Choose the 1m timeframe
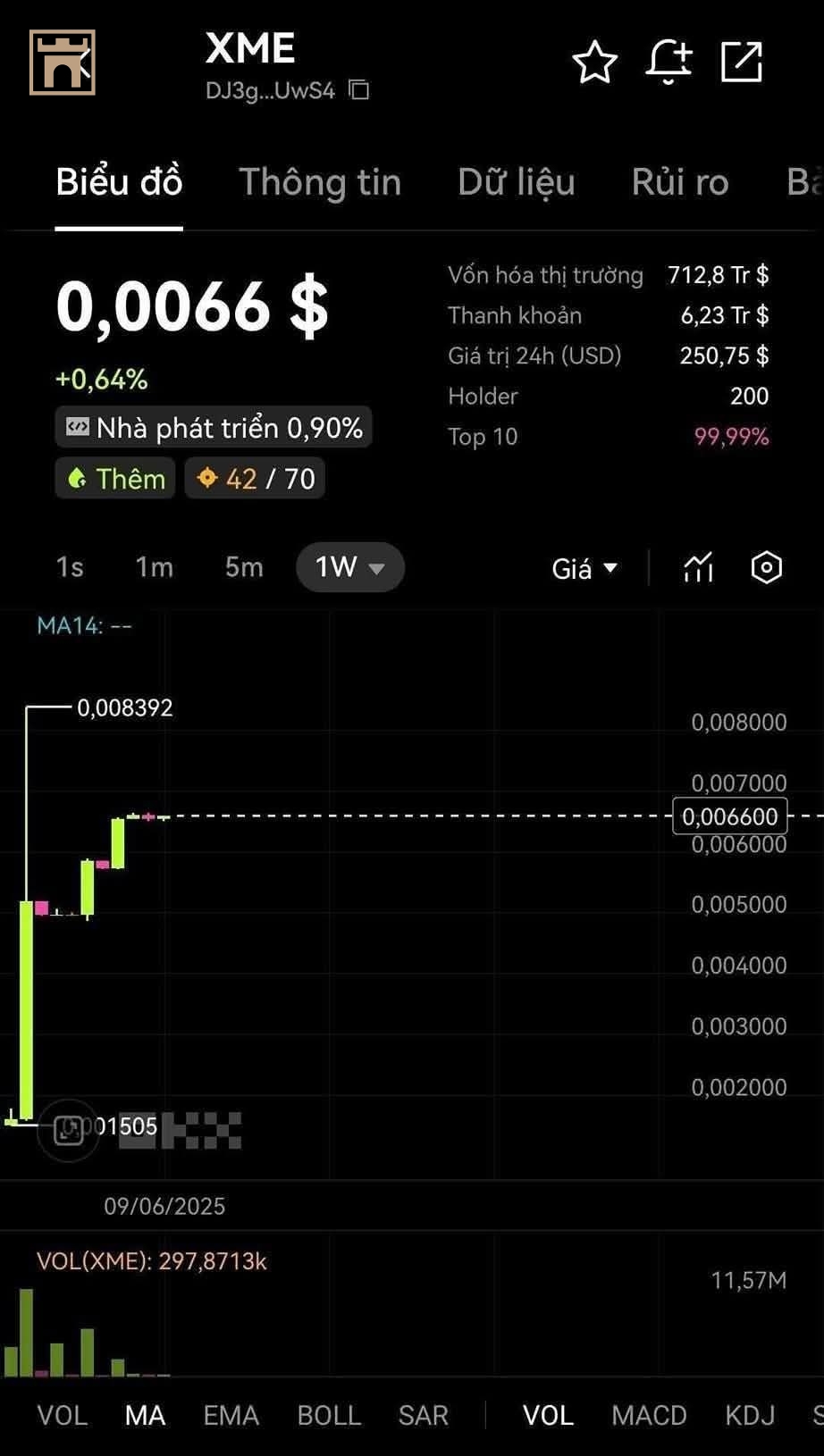The width and height of the screenshot is (824, 1456). 155,567
